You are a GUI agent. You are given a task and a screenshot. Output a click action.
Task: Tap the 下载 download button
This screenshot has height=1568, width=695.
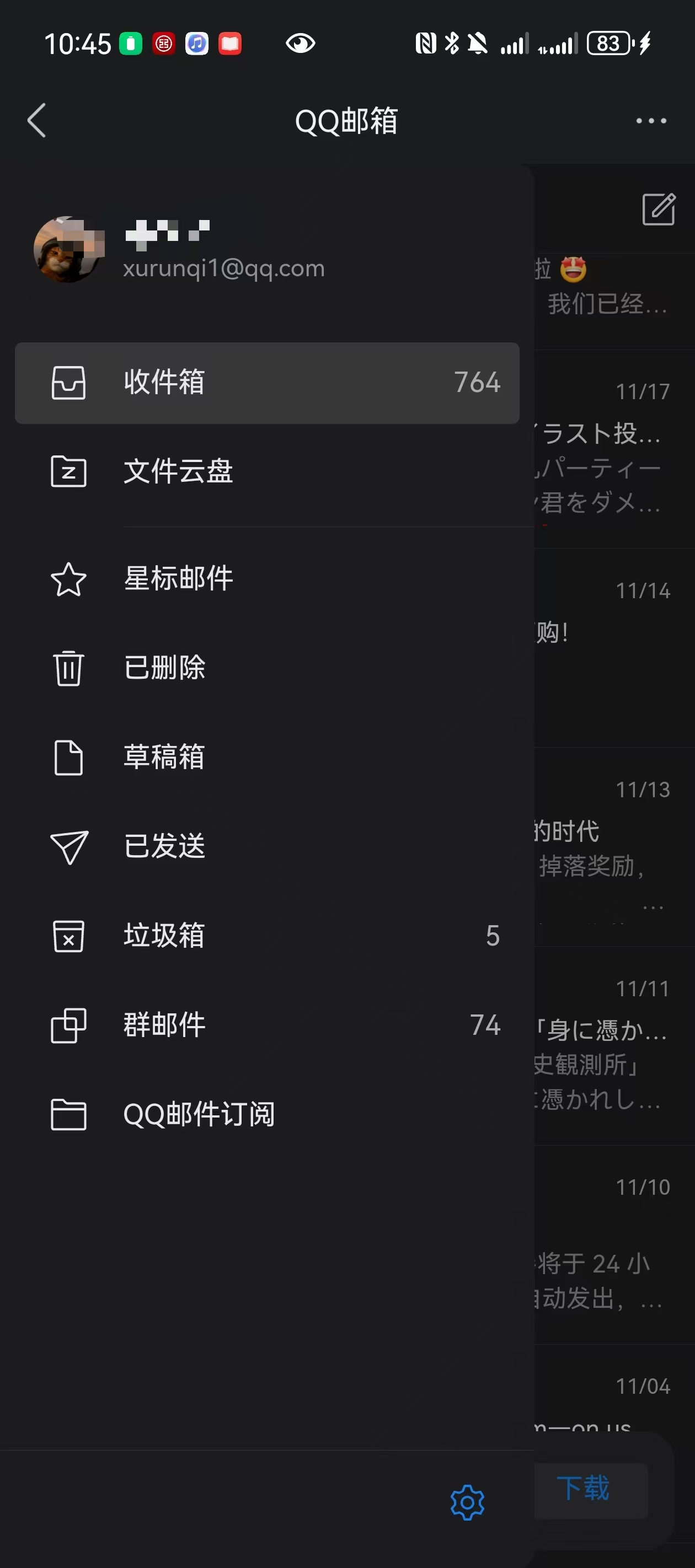(x=583, y=1488)
